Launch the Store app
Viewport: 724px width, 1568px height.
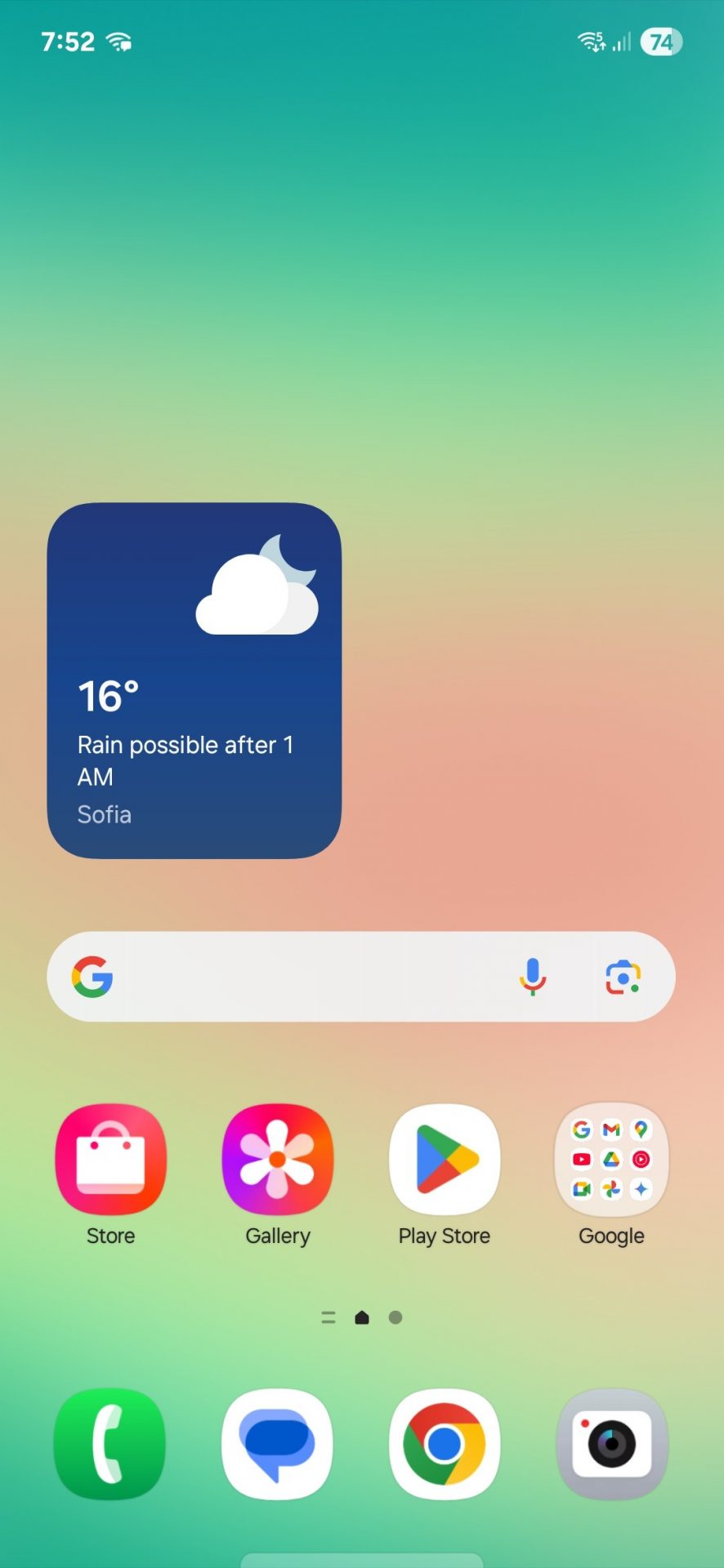111,1160
